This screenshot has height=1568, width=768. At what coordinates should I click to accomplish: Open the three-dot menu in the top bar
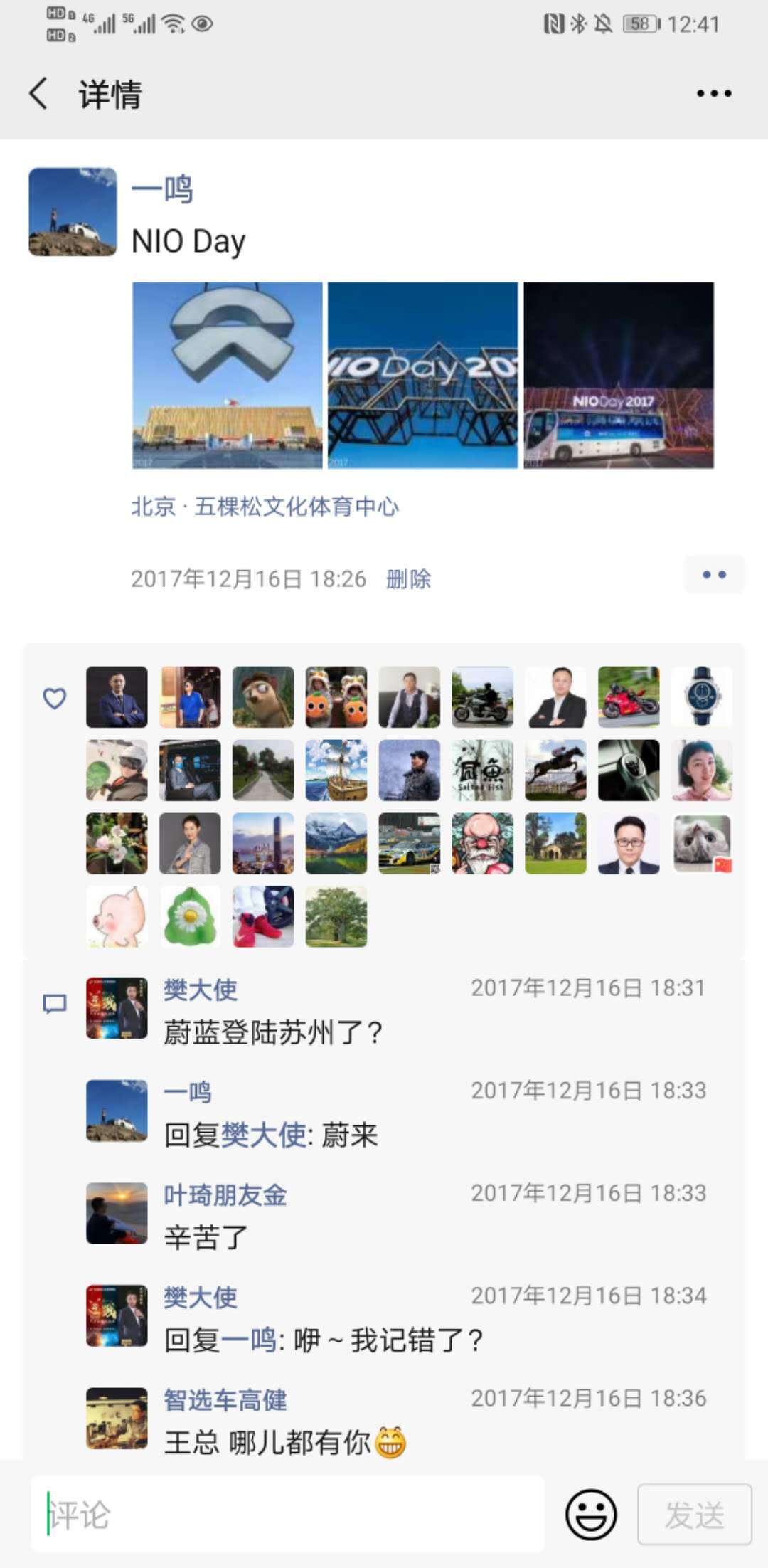tap(714, 94)
